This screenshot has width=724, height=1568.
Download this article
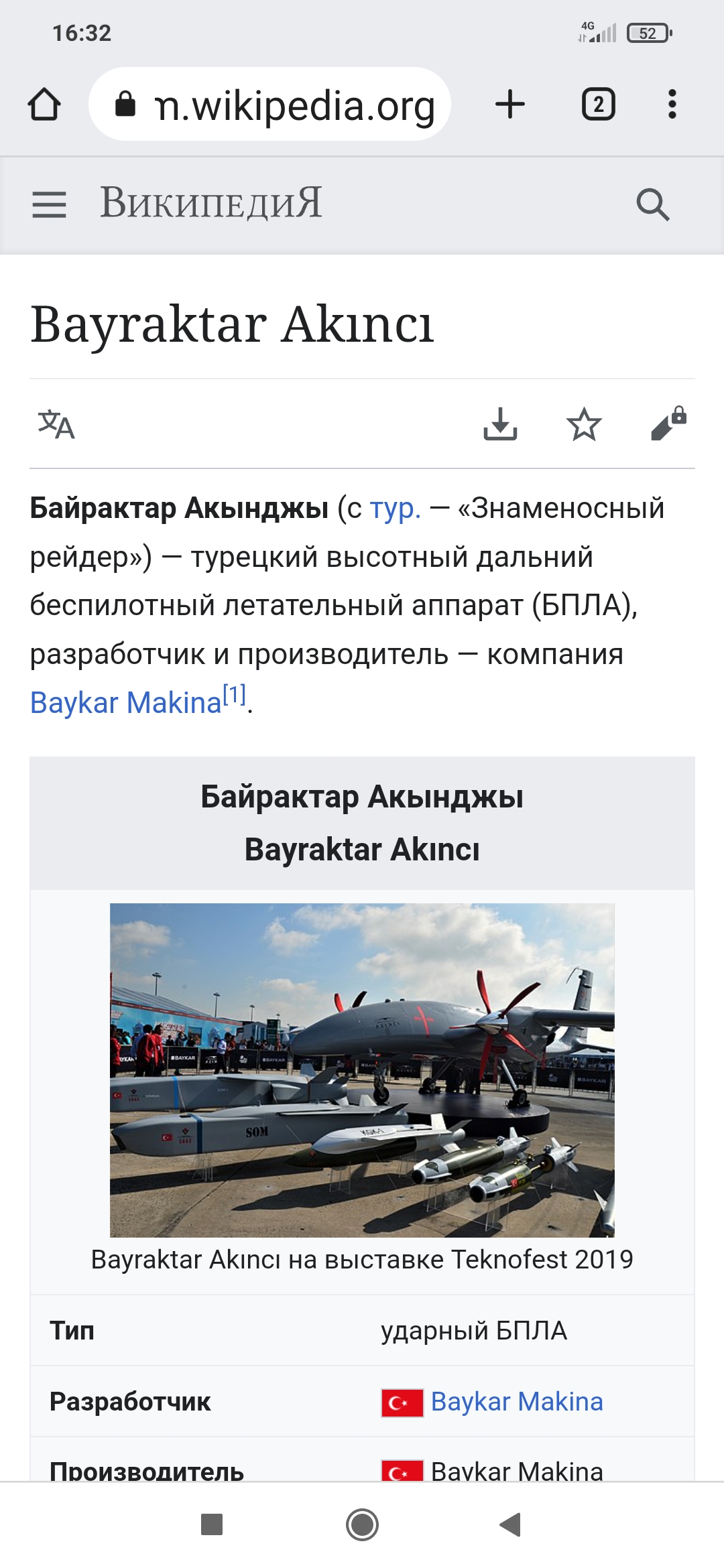pyautogui.click(x=500, y=424)
